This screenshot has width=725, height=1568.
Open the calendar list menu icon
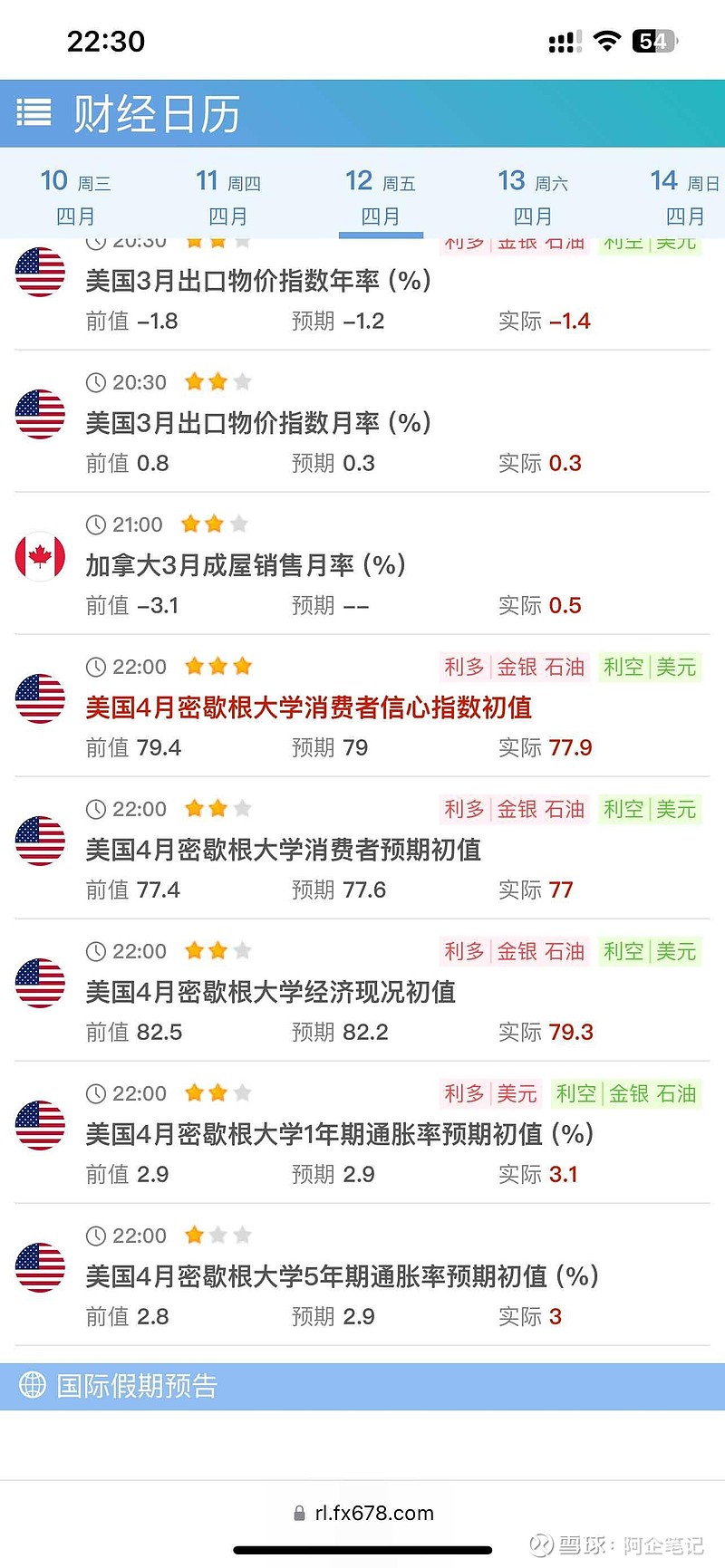click(x=34, y=111)
